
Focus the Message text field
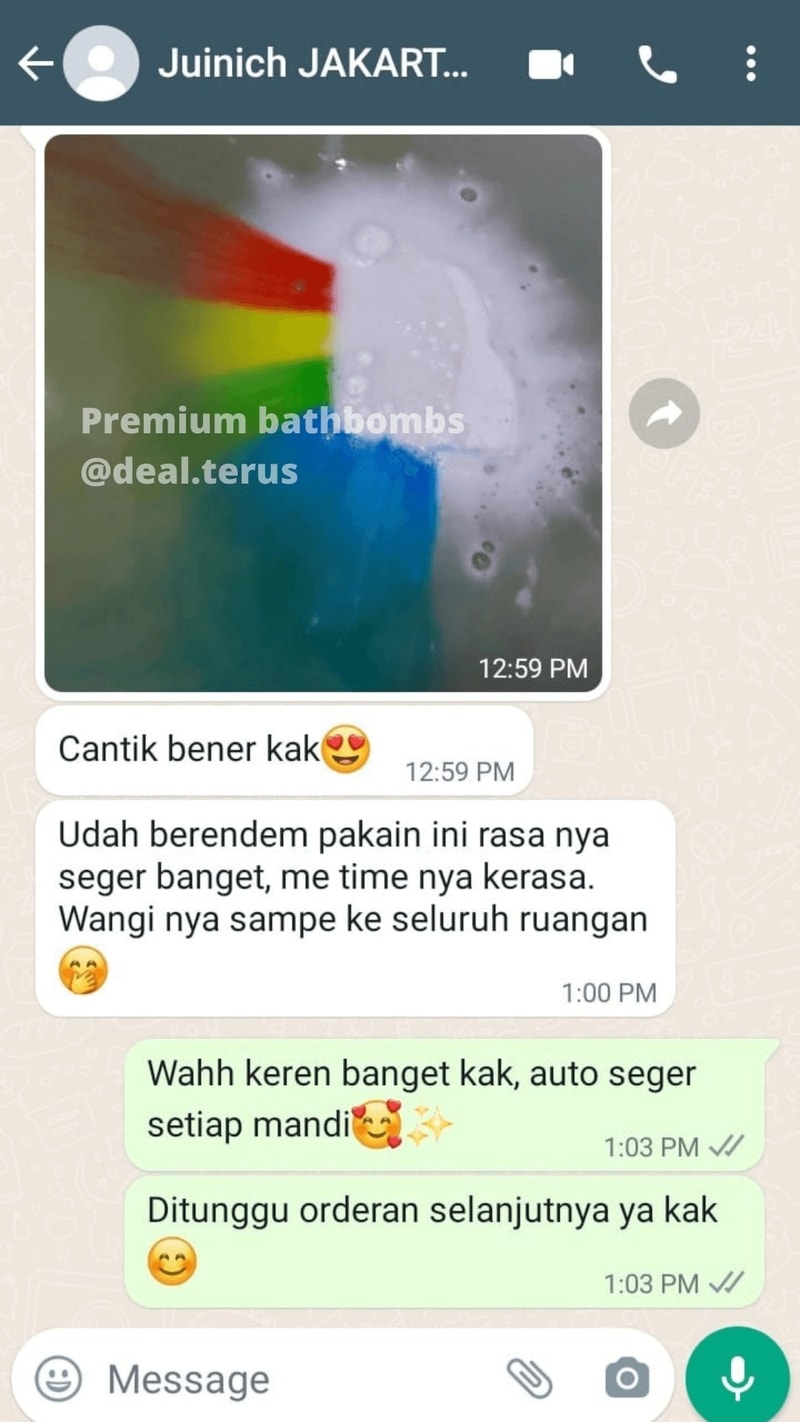coord(290,1379)
